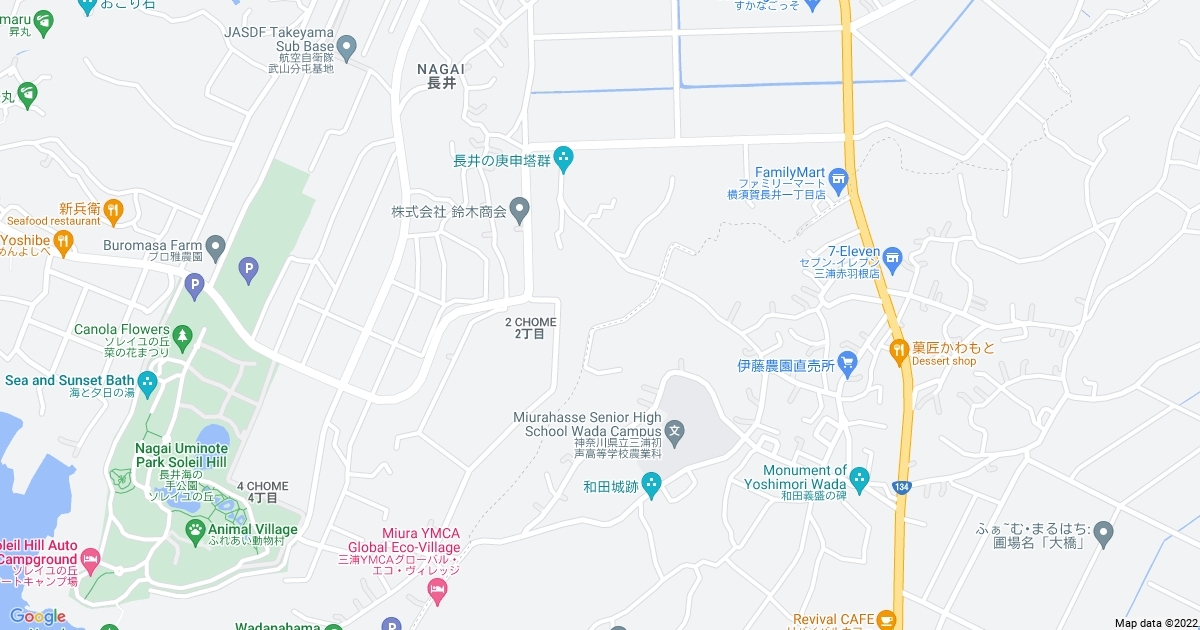
Task: Select Miura YMCA Global Eco-Village pin
Action: click(437, 591)
